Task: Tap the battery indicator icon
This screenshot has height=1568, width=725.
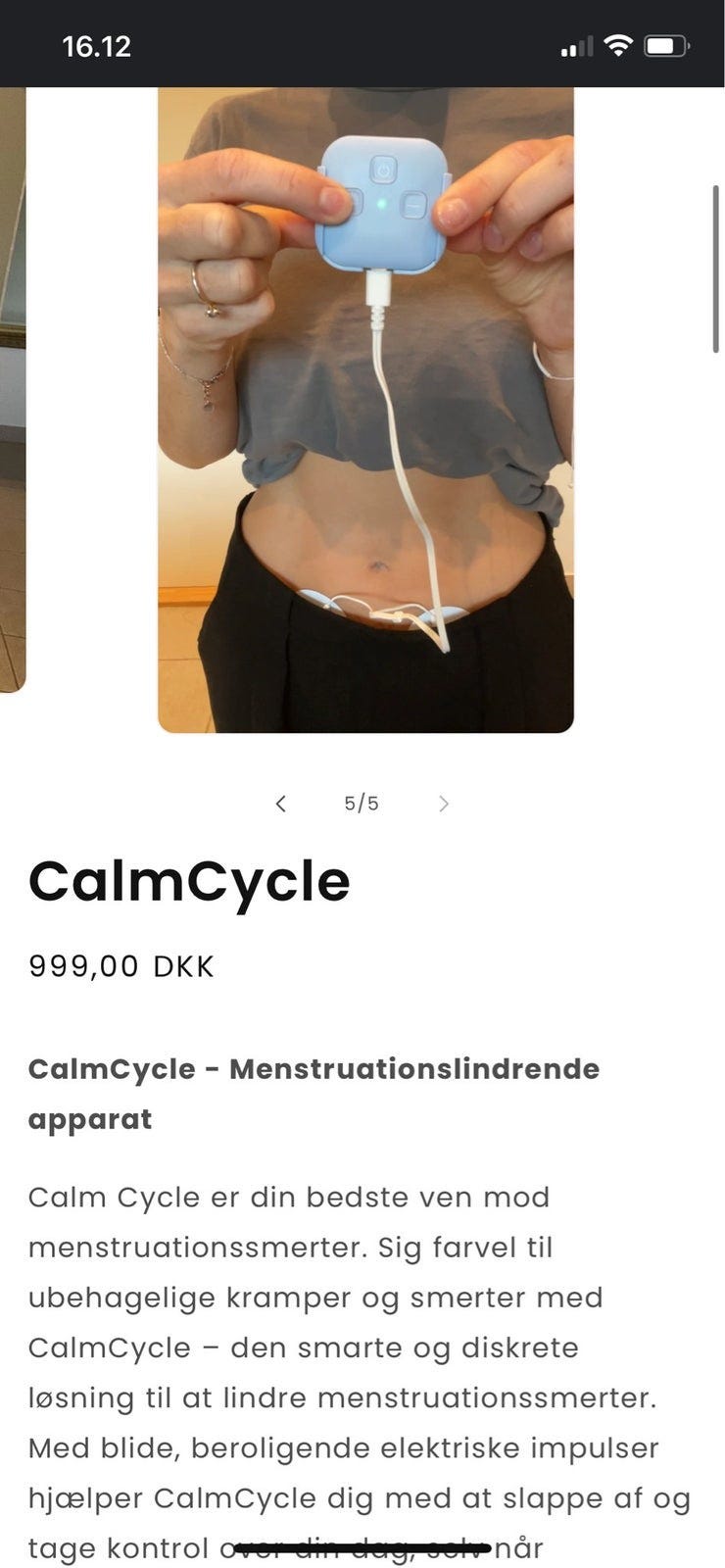Action: (664, 44)
